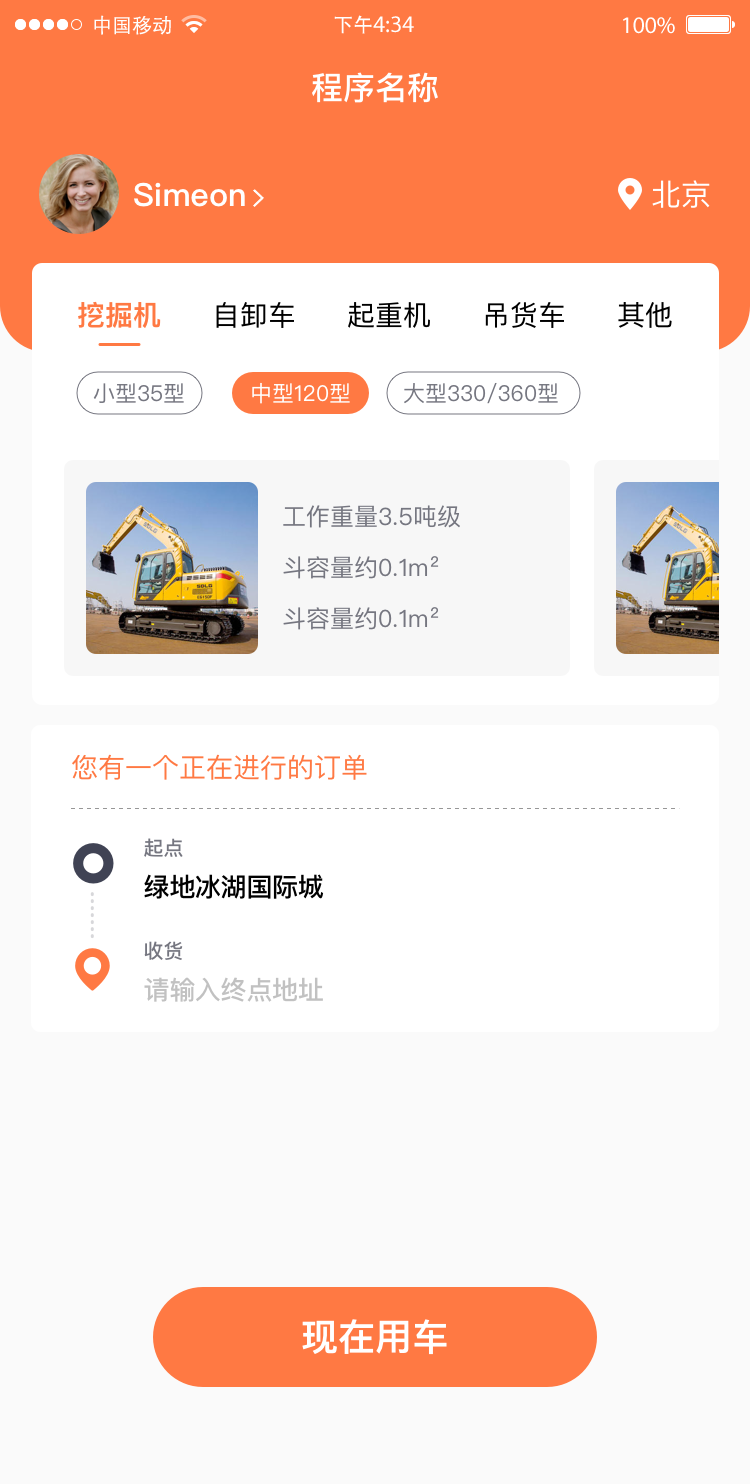Switch to the 挖掘机 tab
750x1484 pixels.
pyautogui.click(x=119, y=316)
